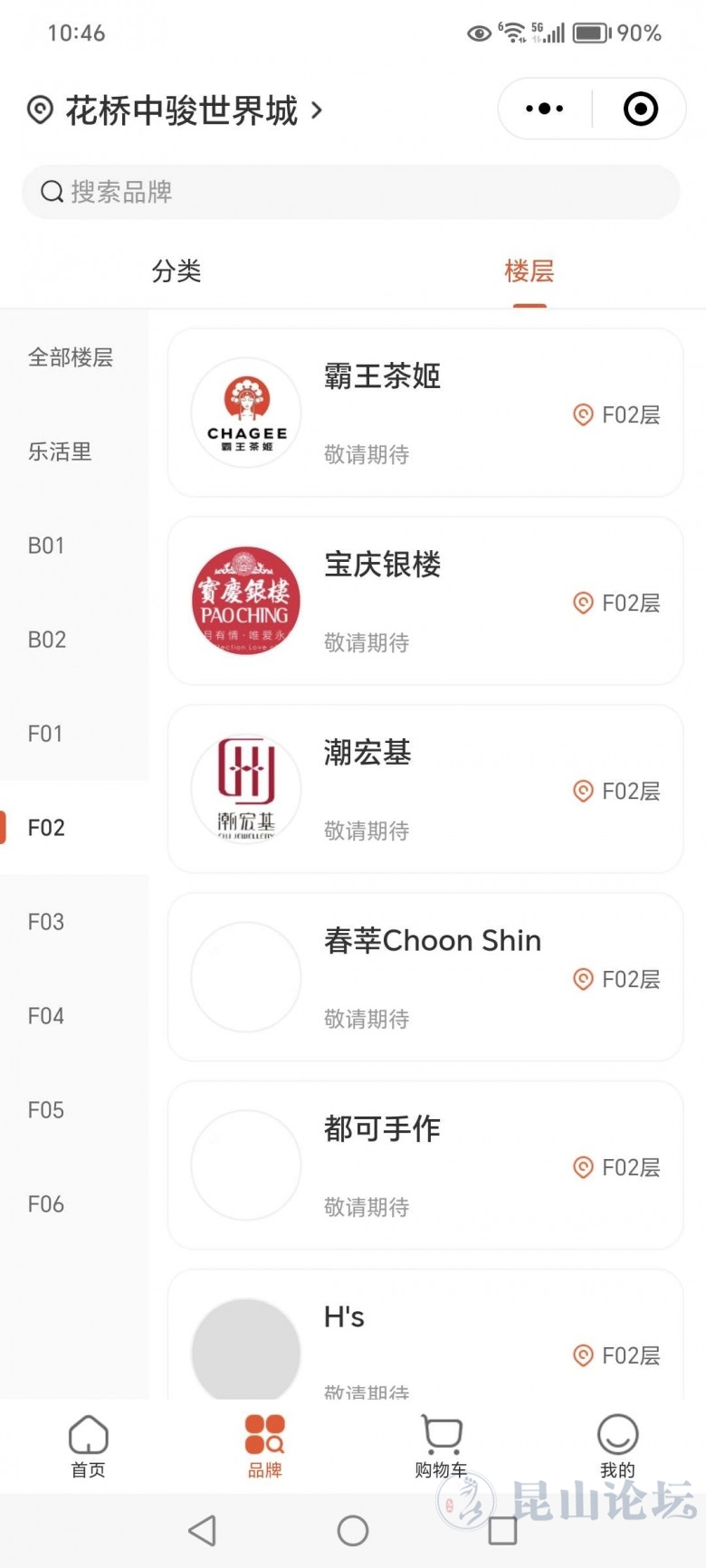Image resolution: width=706 pixels, height=1568 pixels.
Task: Go to the 首页 tab
Action: [x=89, y=1446]
